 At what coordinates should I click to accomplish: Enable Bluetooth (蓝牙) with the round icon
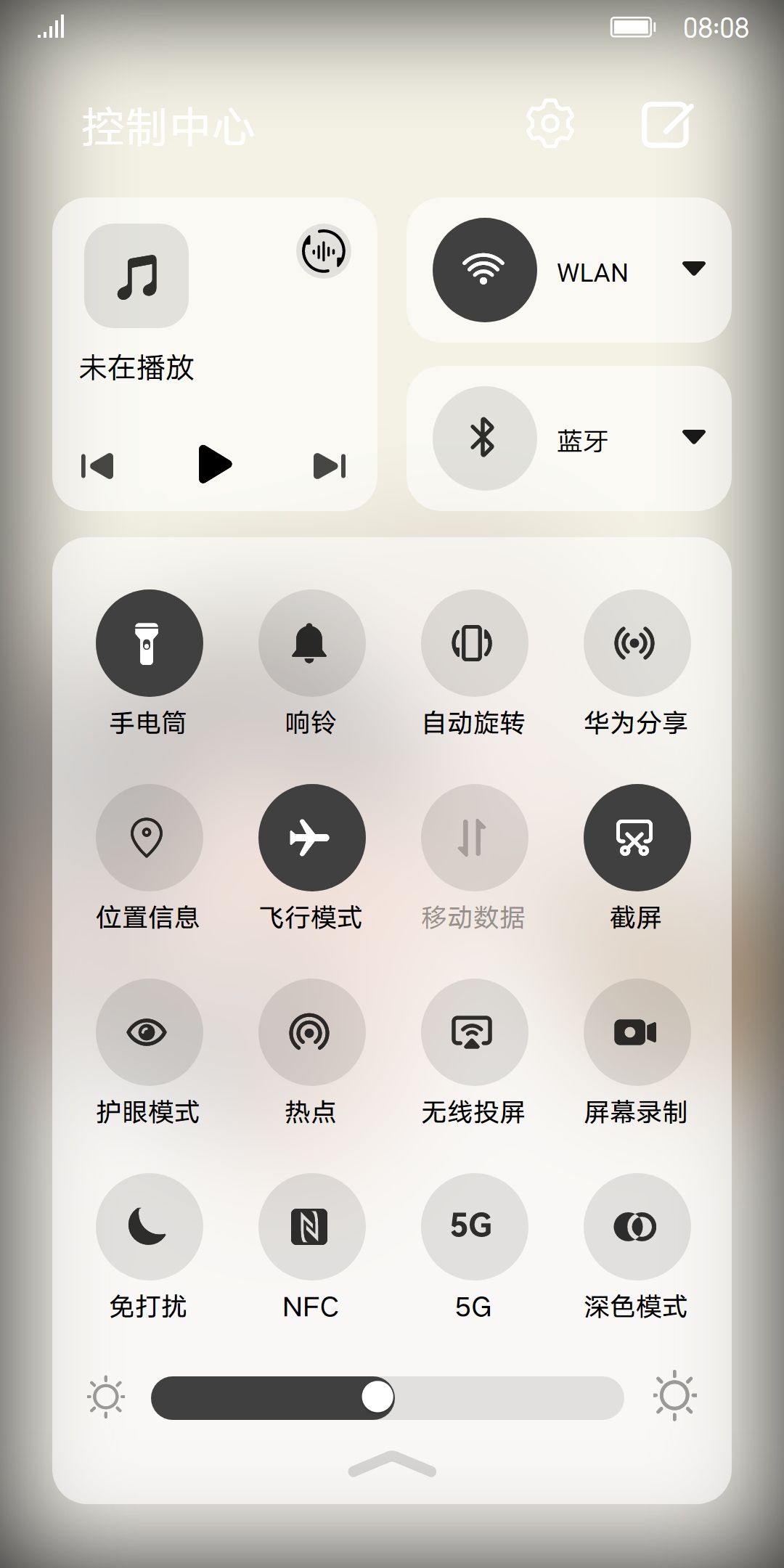coord(485,438)
